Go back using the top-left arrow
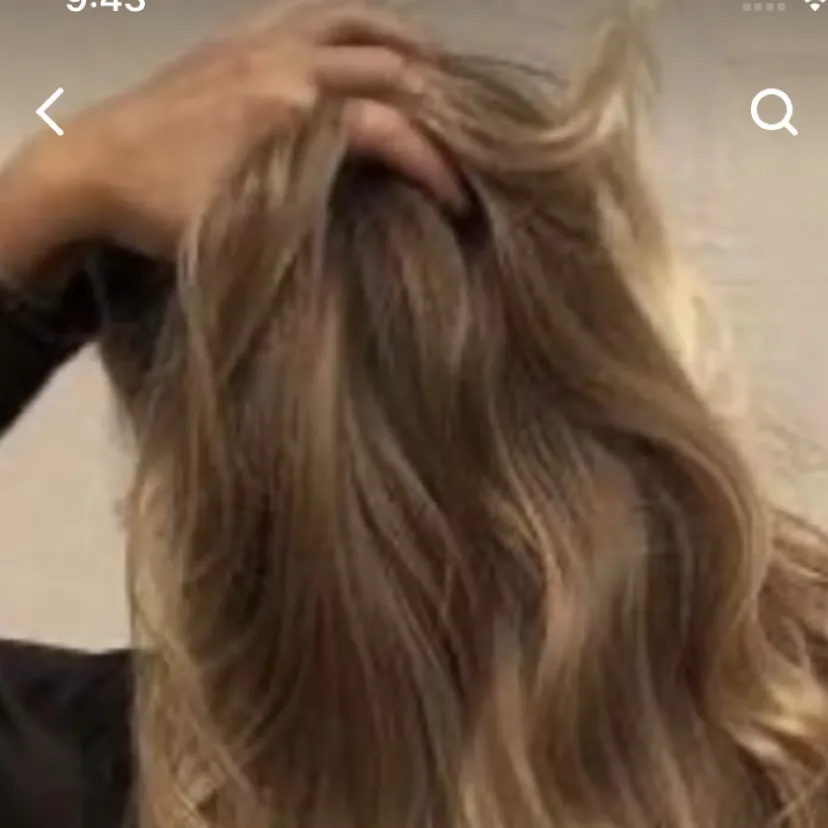This screenshot has height=828, width=828. pyautogui.click(x=50, y=111)
